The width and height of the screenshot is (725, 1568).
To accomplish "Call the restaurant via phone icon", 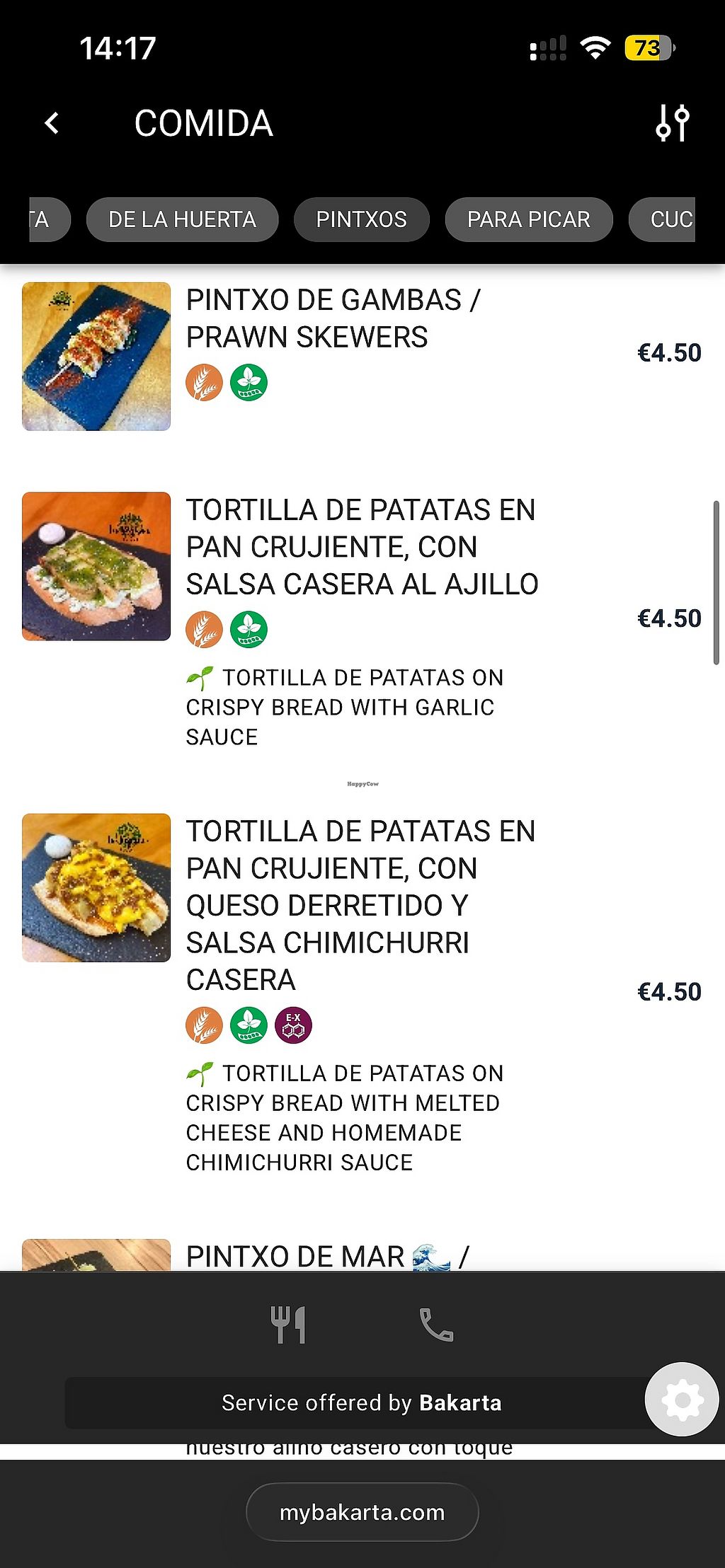I will 436,1325.
